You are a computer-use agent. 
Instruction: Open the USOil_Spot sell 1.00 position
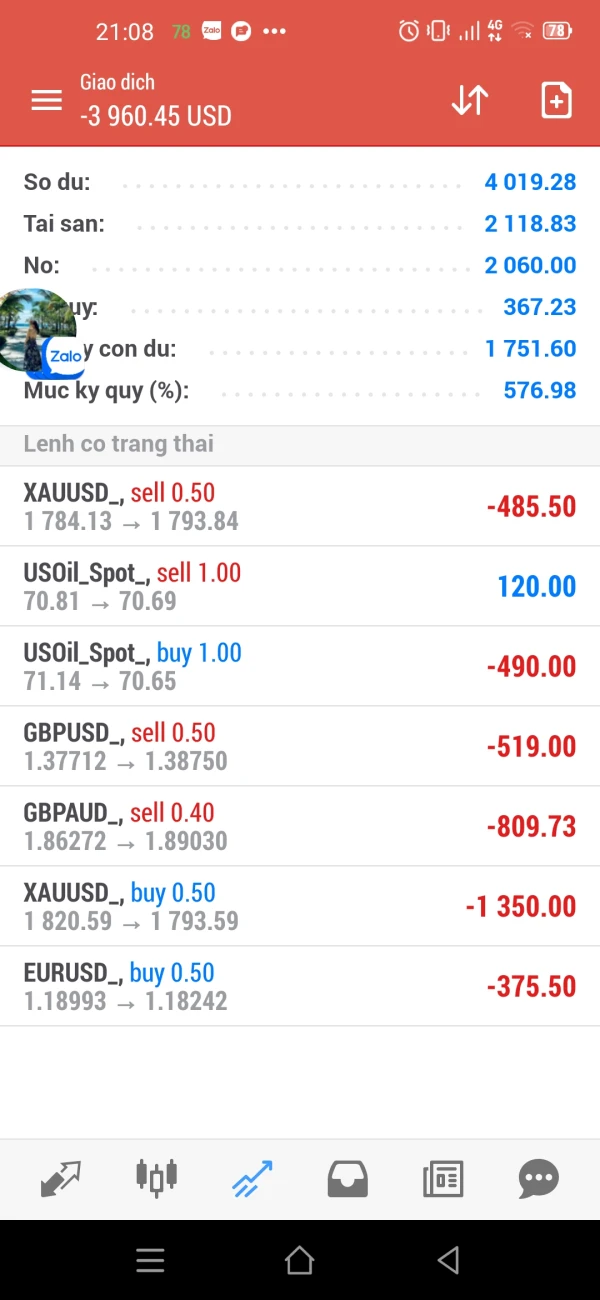click(x=300, y=586)
